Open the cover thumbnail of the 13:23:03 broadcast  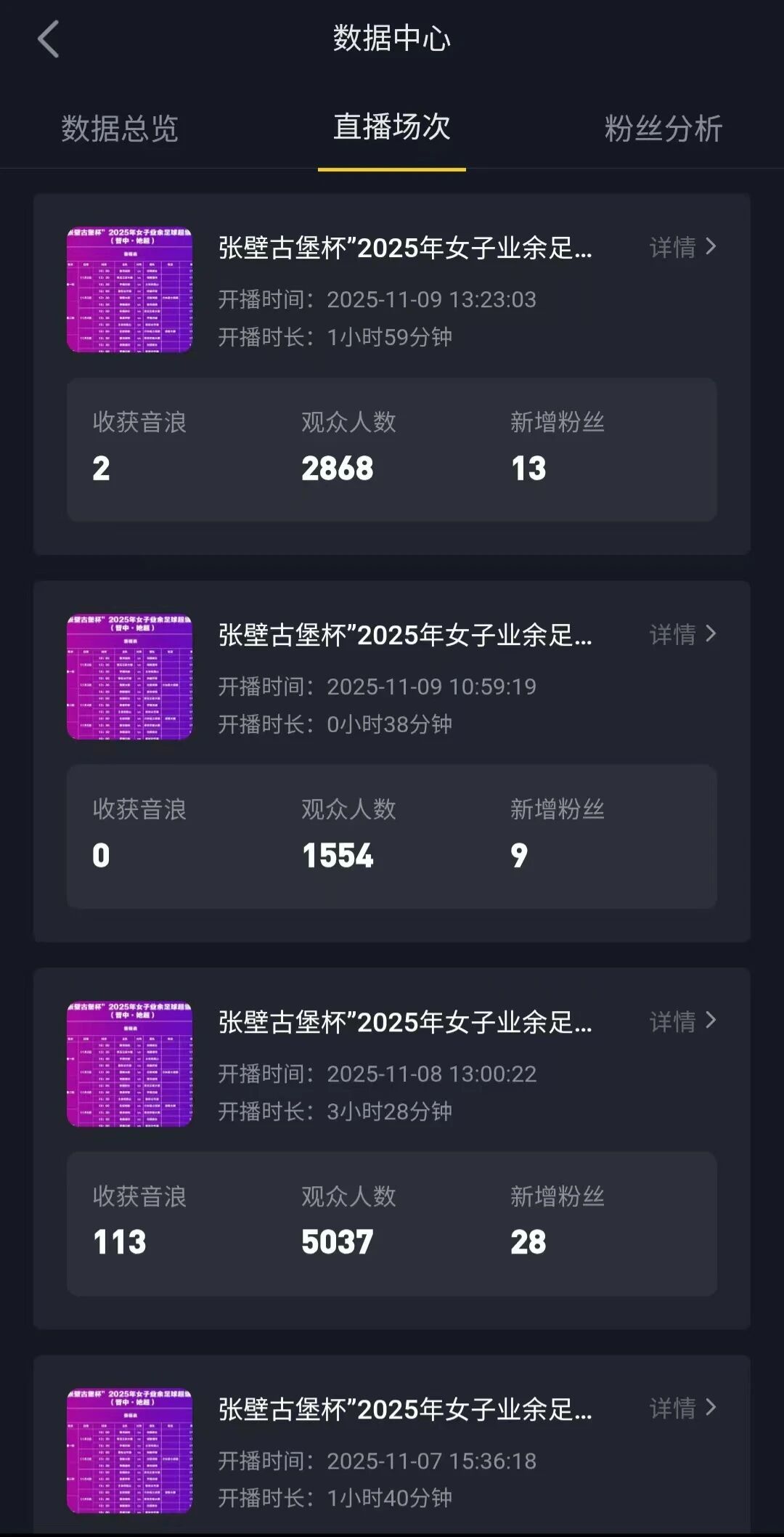[x=130, y=291]
